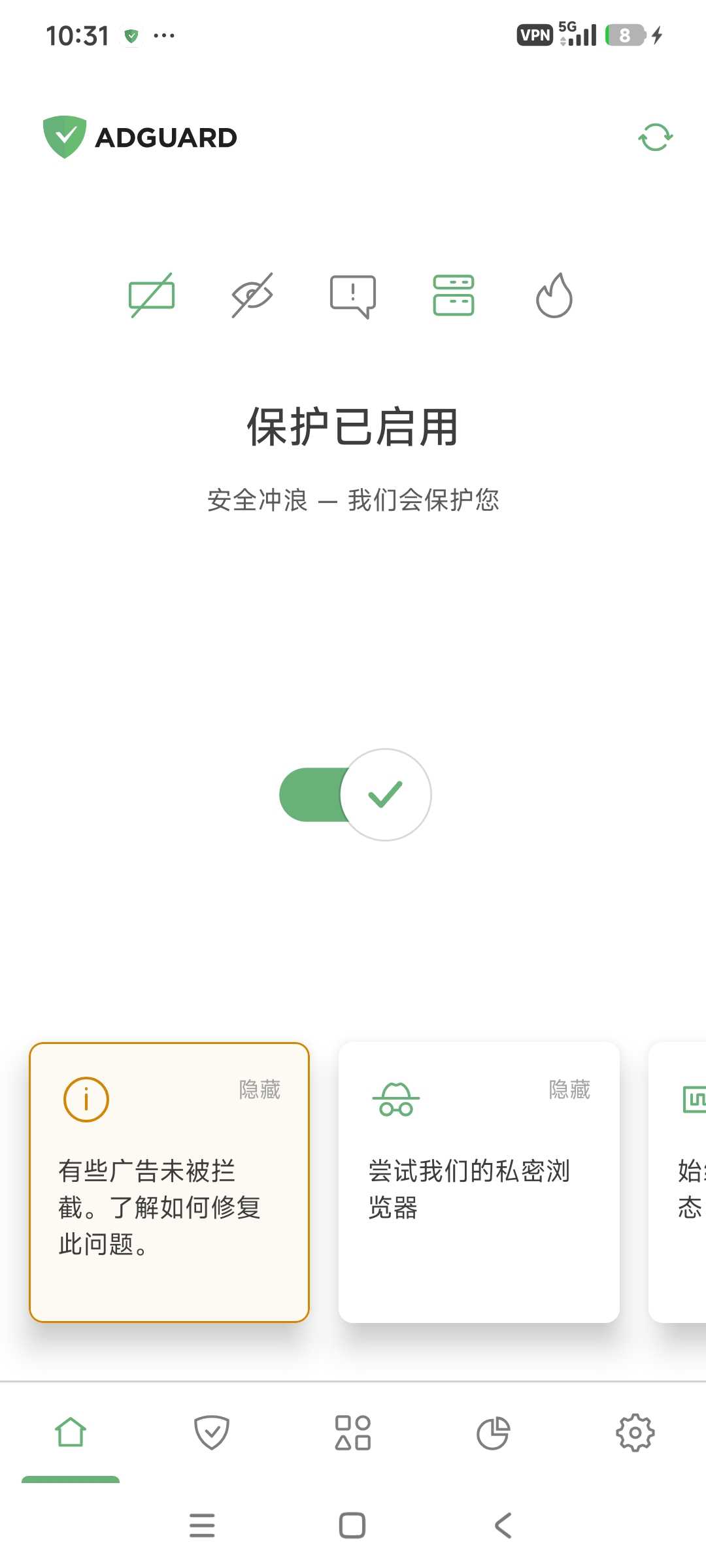Tap the refresh icon to update filters
Image resolution: width=706 pixels, height=1568 pixels.
pyautogui.click(x=655, y=137)
